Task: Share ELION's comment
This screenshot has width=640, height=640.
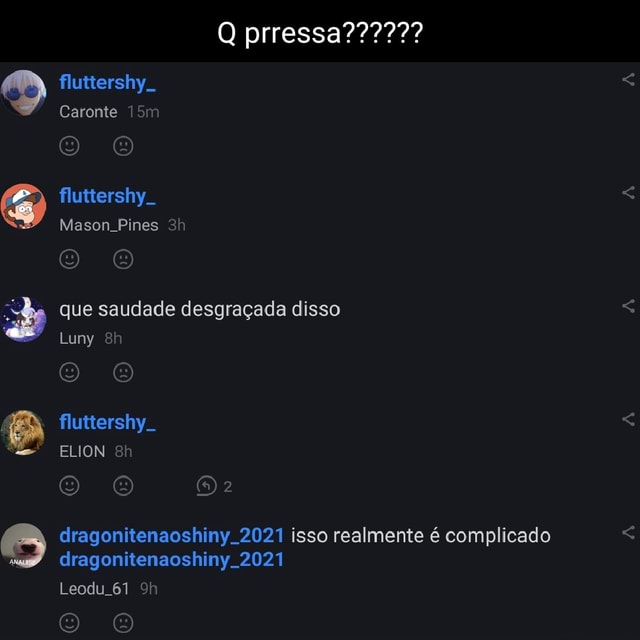Action: pyautogui.click(x=628, y=420)
